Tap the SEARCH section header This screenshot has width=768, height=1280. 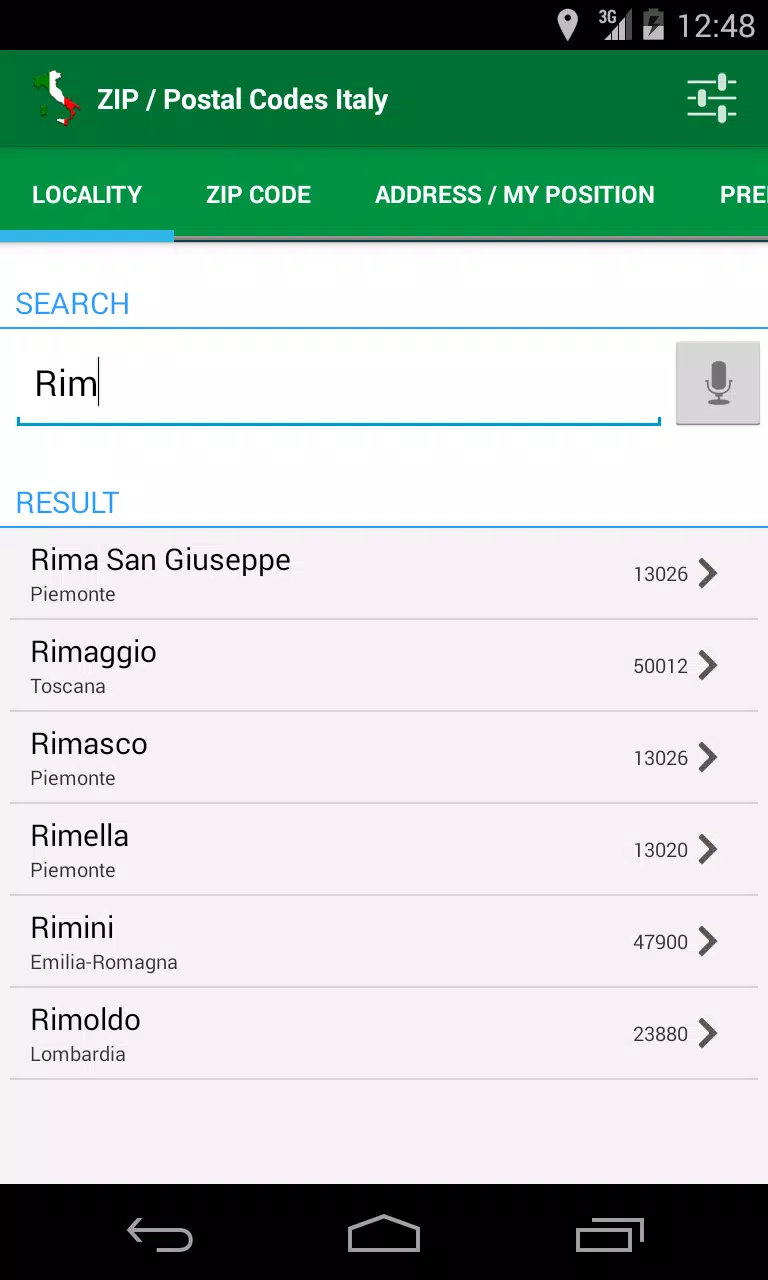pos(71,303)
